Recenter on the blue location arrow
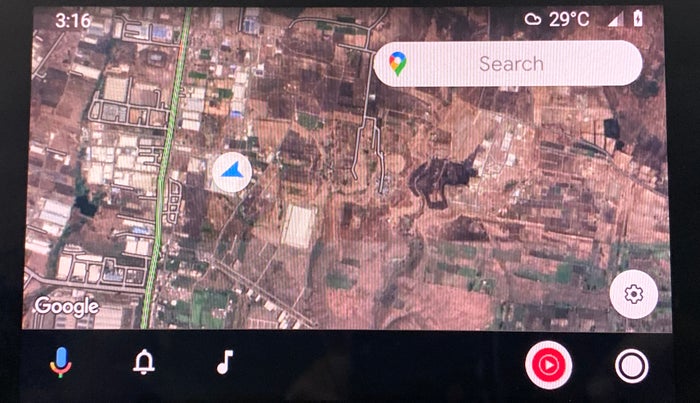Viewport: 700px width, 403px height. 232,173
